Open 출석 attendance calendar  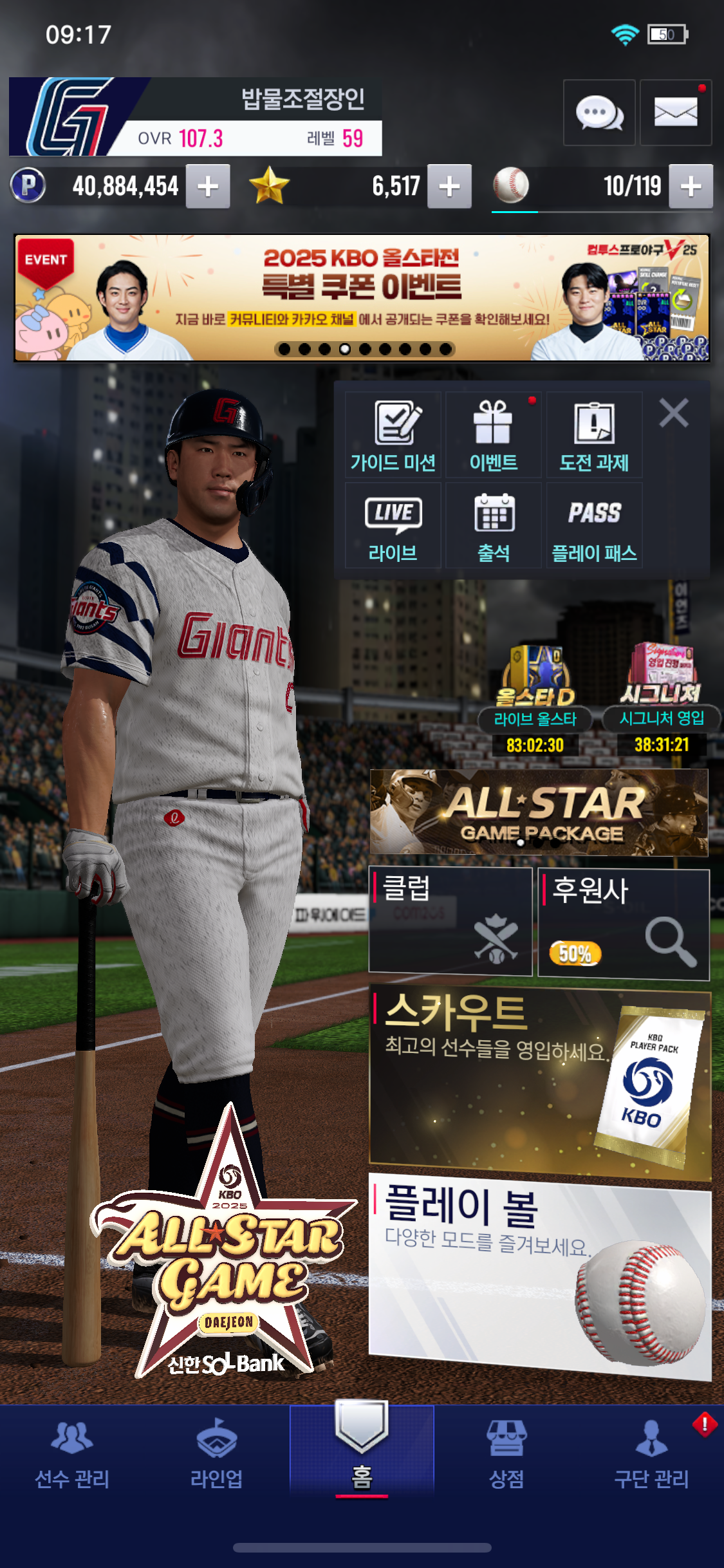click(x=494, y=526)
